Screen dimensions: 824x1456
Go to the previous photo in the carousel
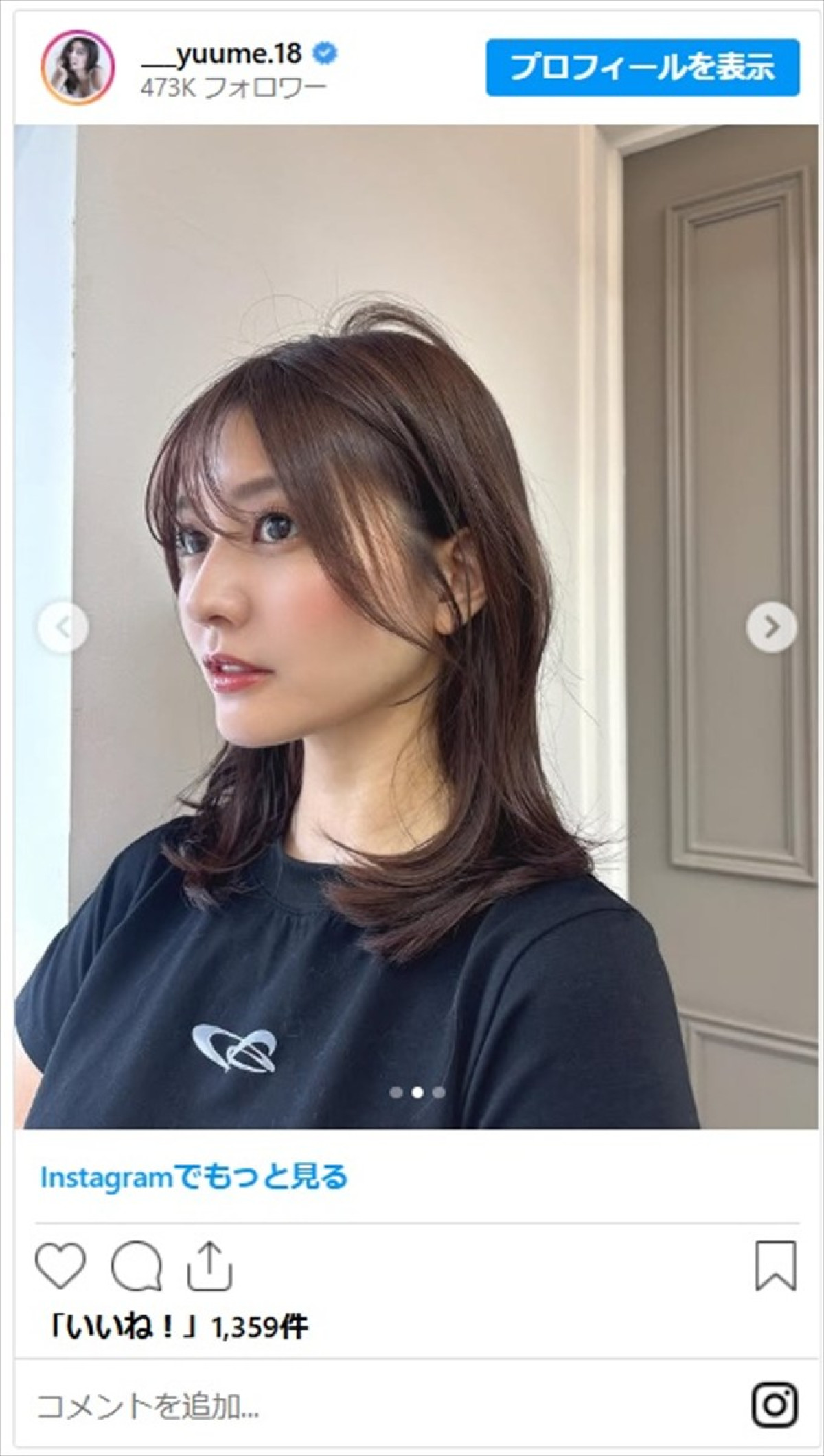coord(63,627)
